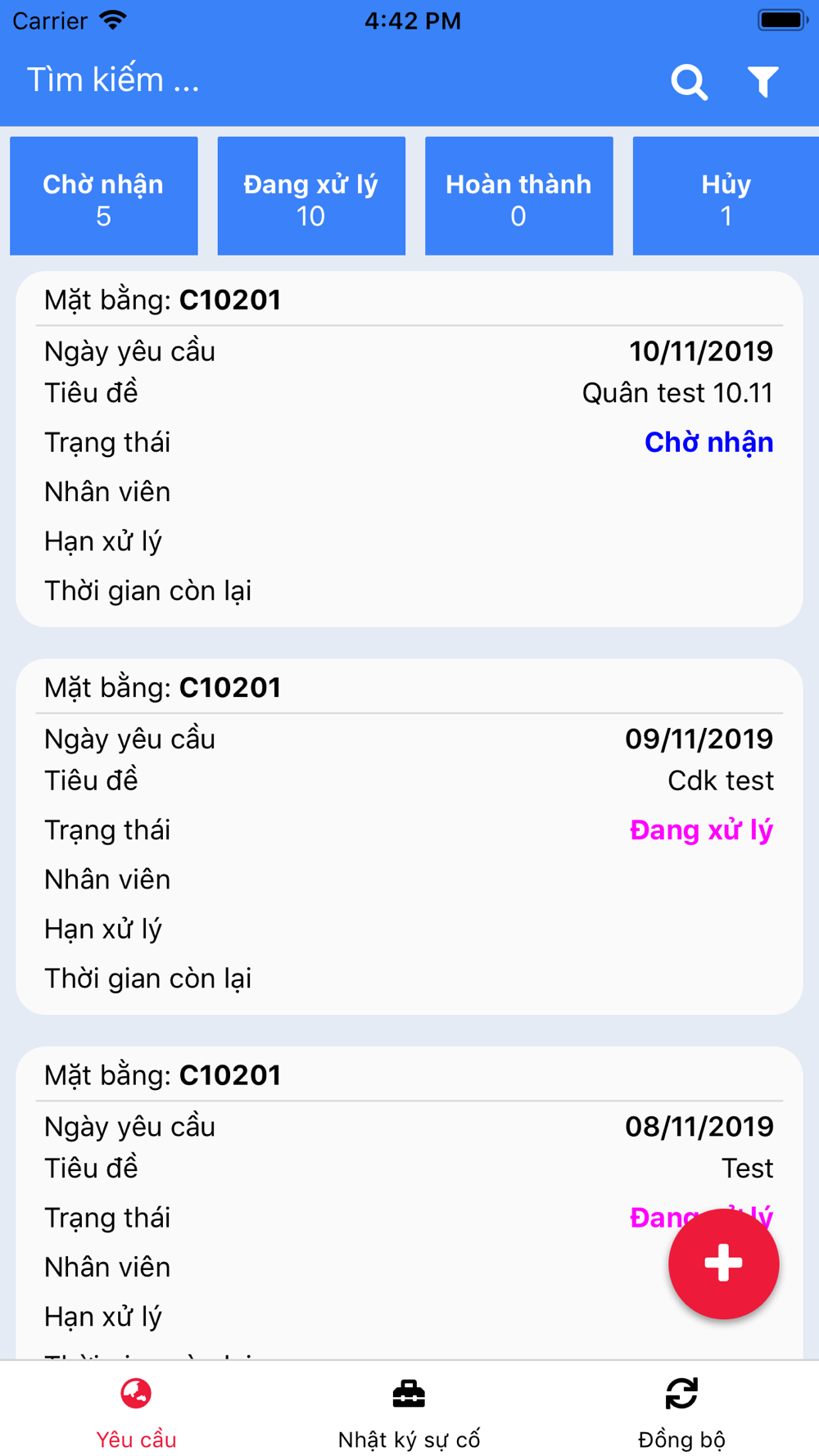Switch to the Nhật ký sự cố tab
Screen dimensions: 819x1456
click(409, 1412)
